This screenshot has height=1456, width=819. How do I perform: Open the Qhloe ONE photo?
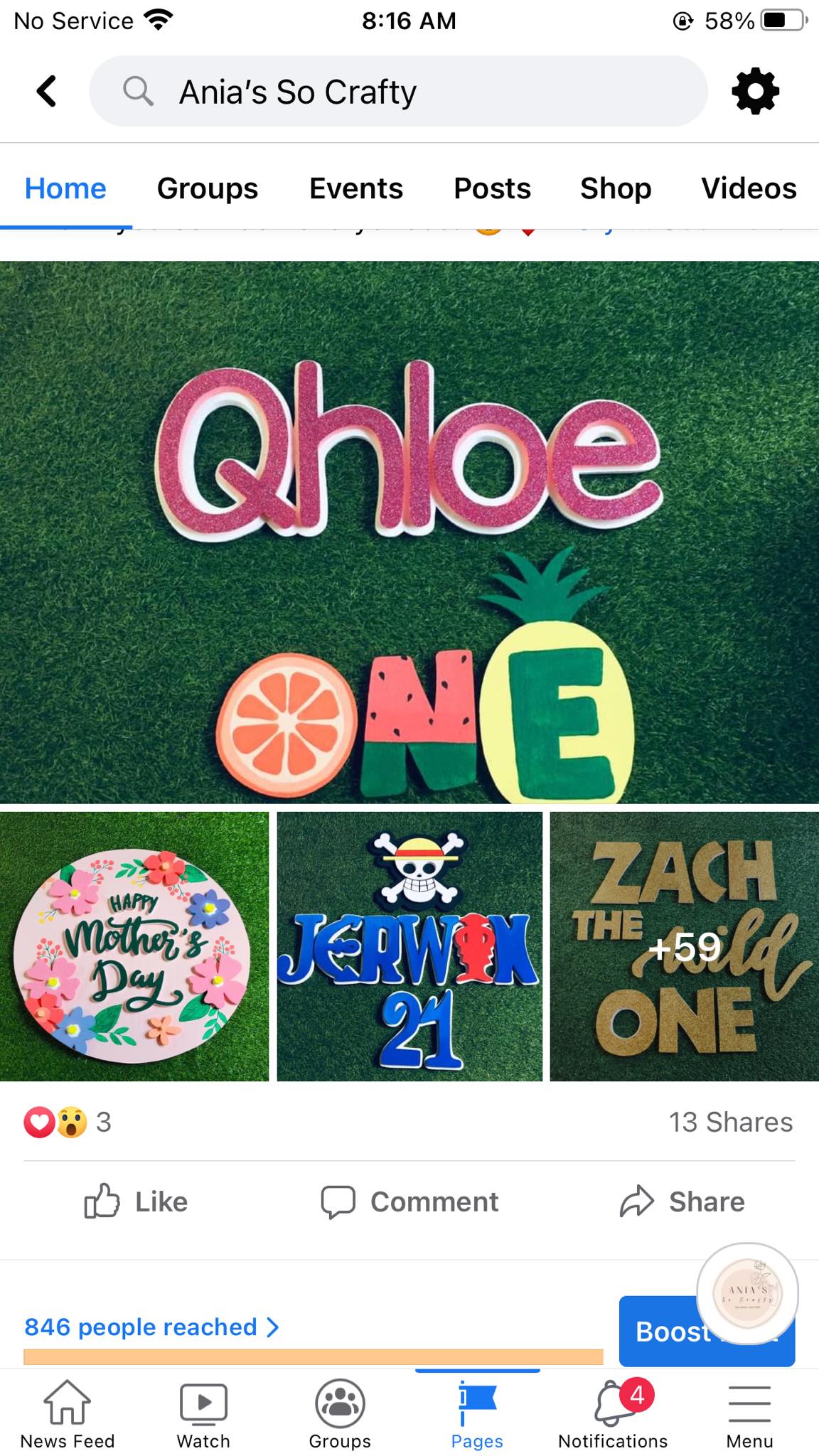[x=409, y=532]
